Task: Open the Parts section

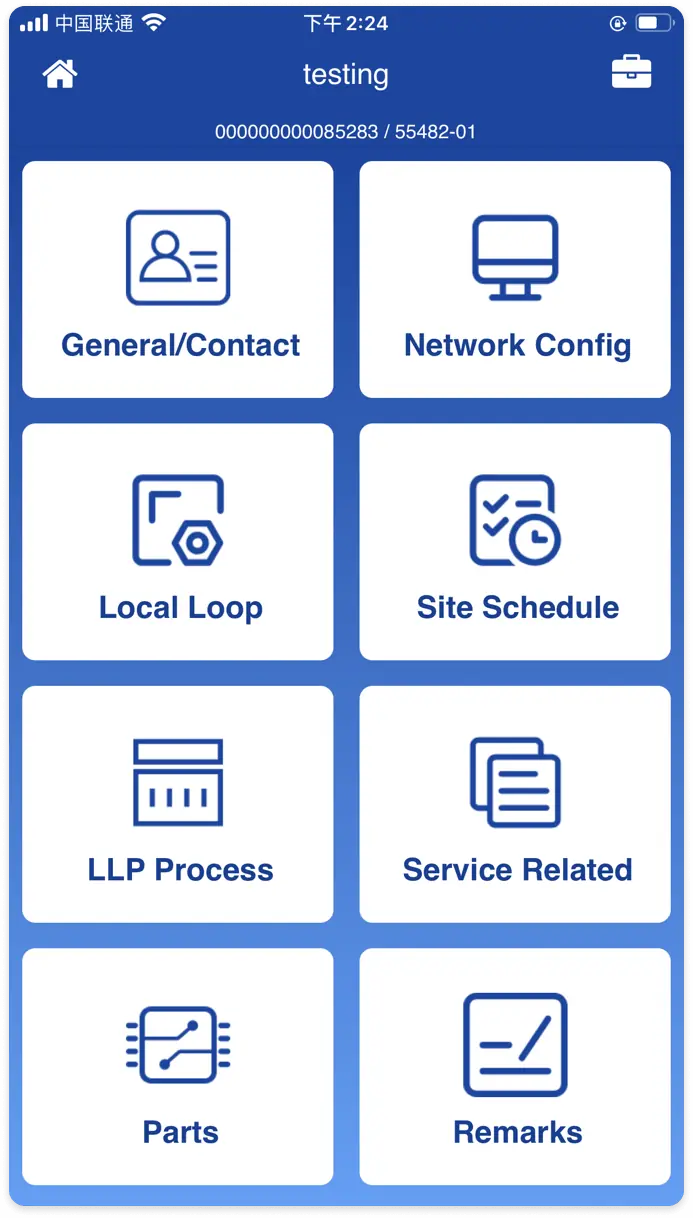Action: pos(178,1066)
